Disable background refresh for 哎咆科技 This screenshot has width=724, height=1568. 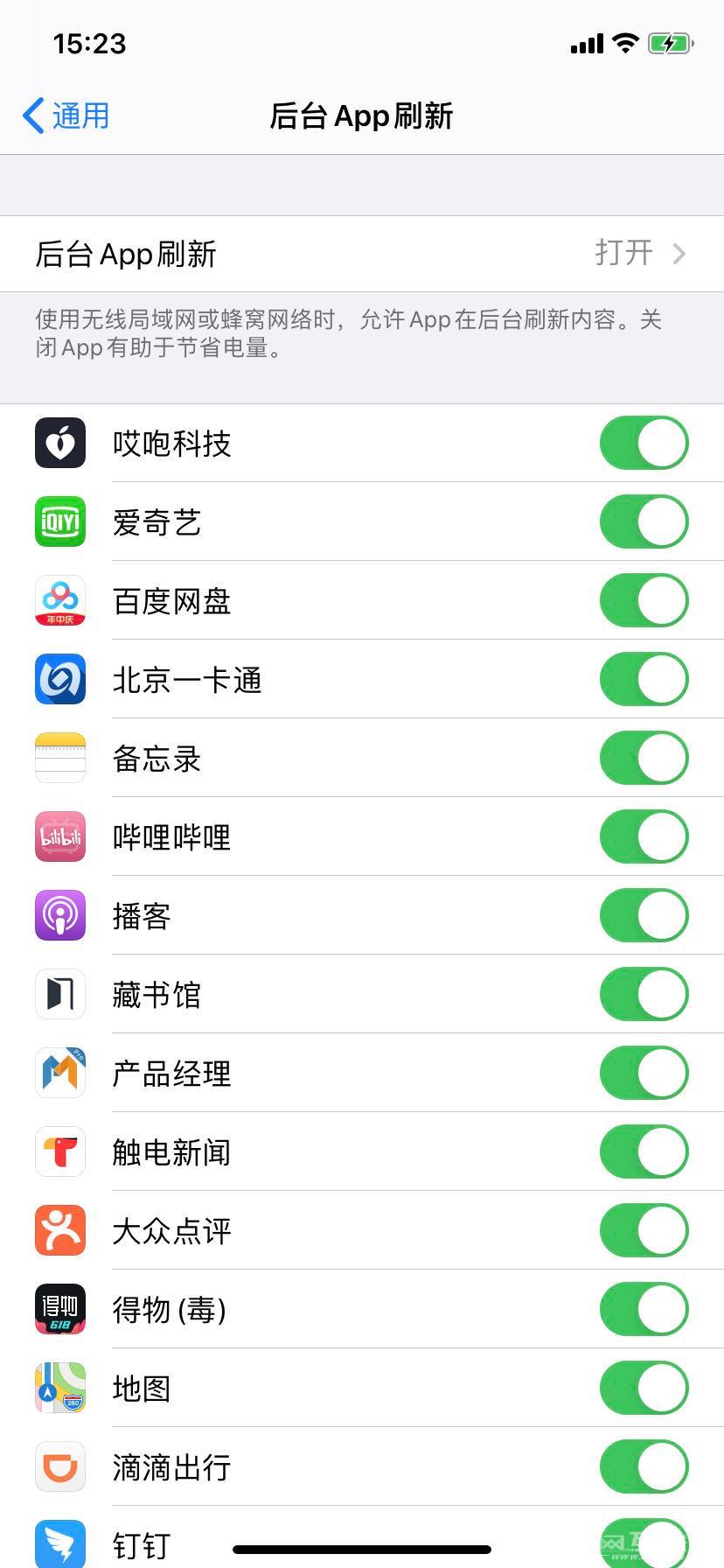click(644, 443)
